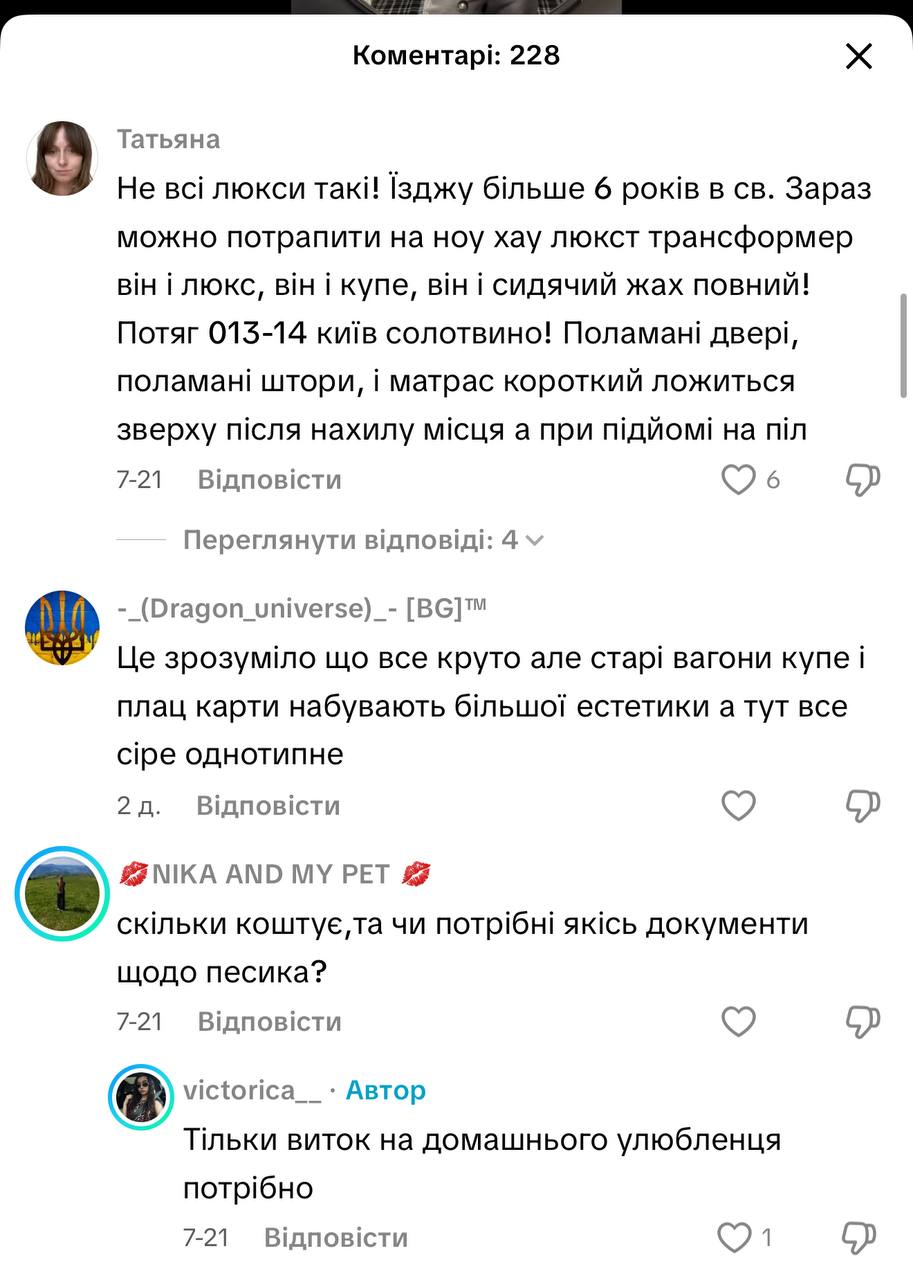Reply to Татьяна's comment
Image resolution: width=913 pixels, height=1280 pixels.
(x=269, y=480)
